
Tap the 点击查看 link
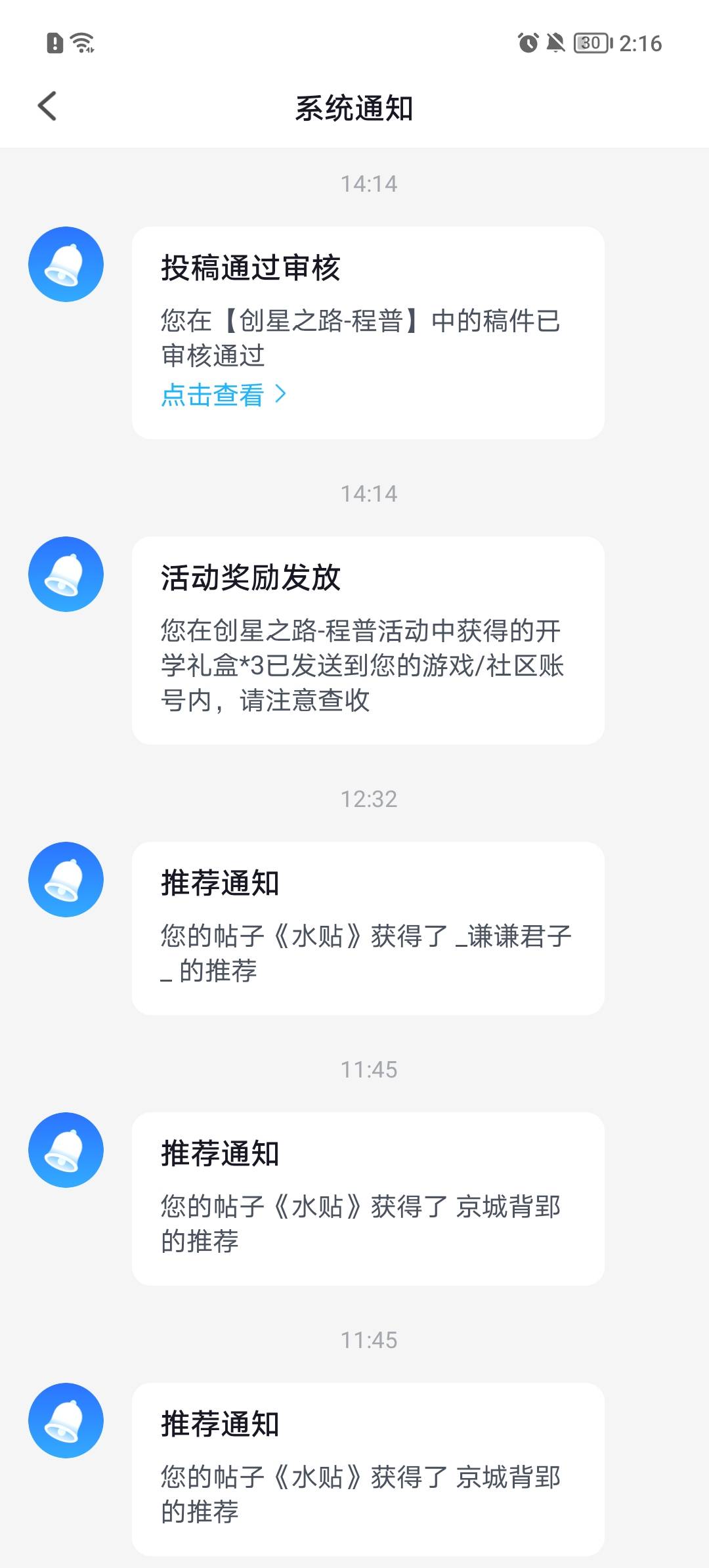[x=224, y=395]
